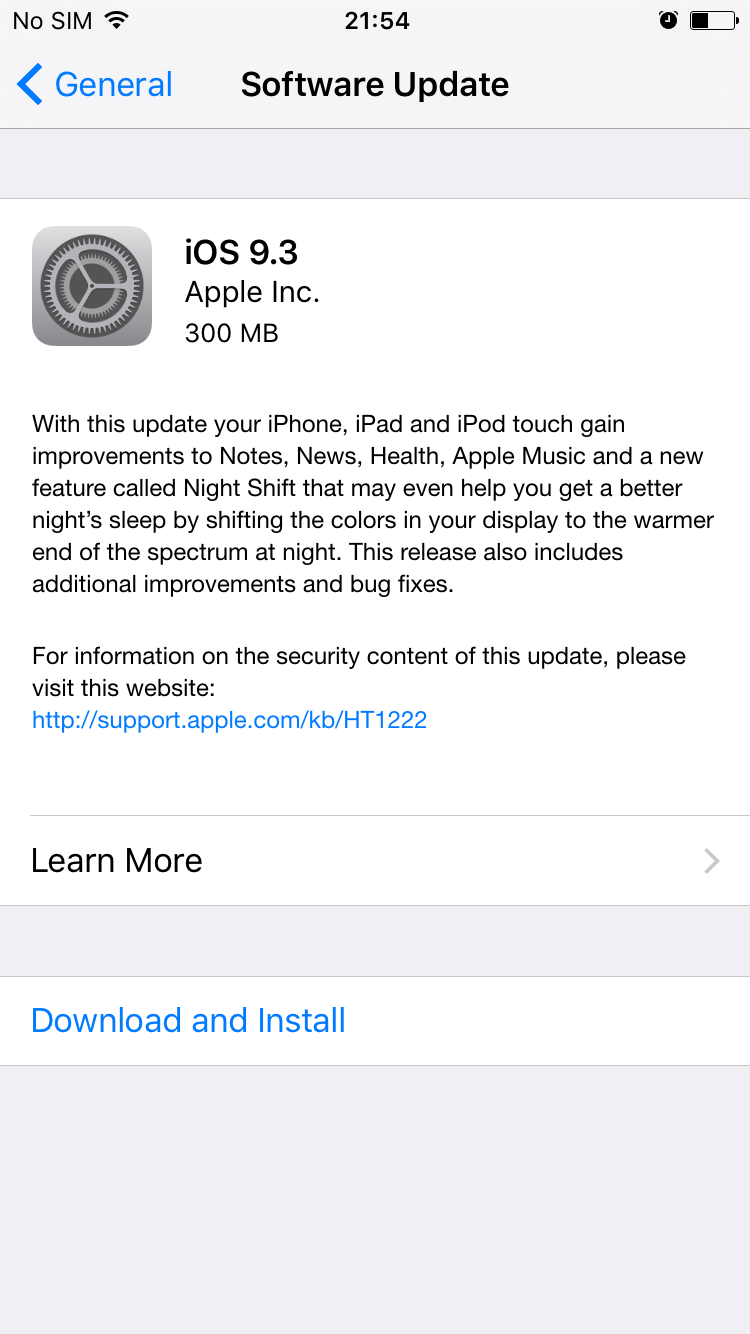Open the Learn More row
Screen dimensions: 750x1334
tap(375, 861)
